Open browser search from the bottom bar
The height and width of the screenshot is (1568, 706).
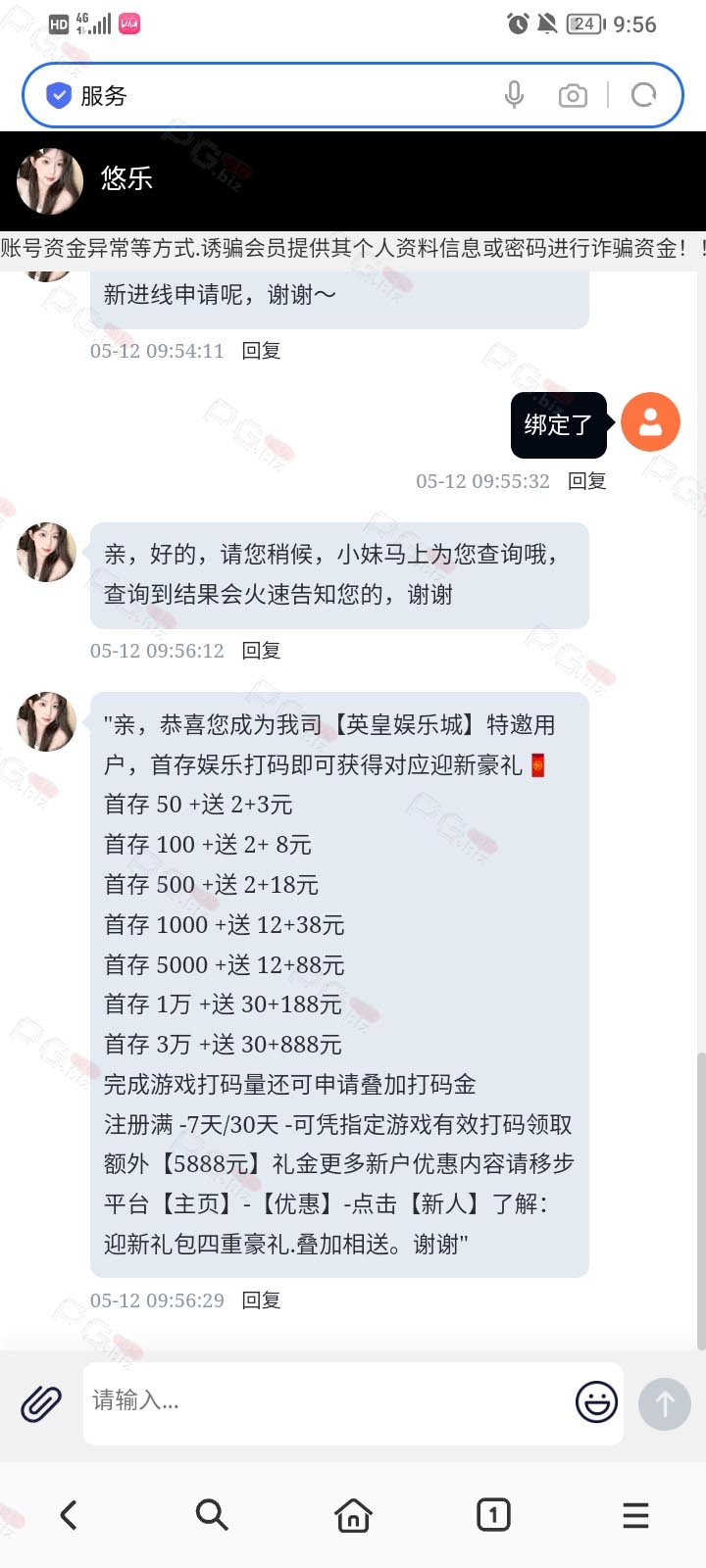[211, 1515]
